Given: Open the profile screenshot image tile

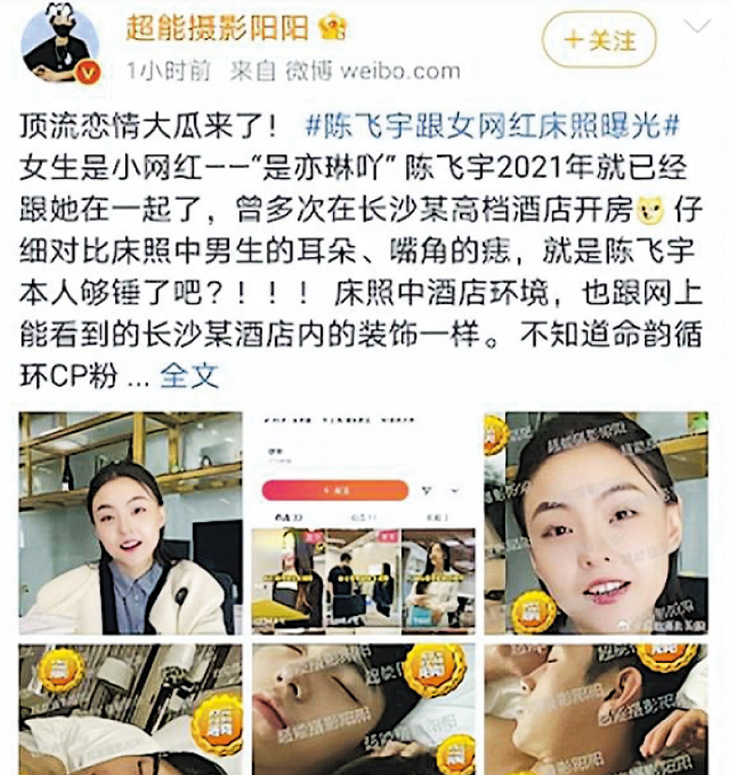Looking at the screenshot, I should [362, 521].
